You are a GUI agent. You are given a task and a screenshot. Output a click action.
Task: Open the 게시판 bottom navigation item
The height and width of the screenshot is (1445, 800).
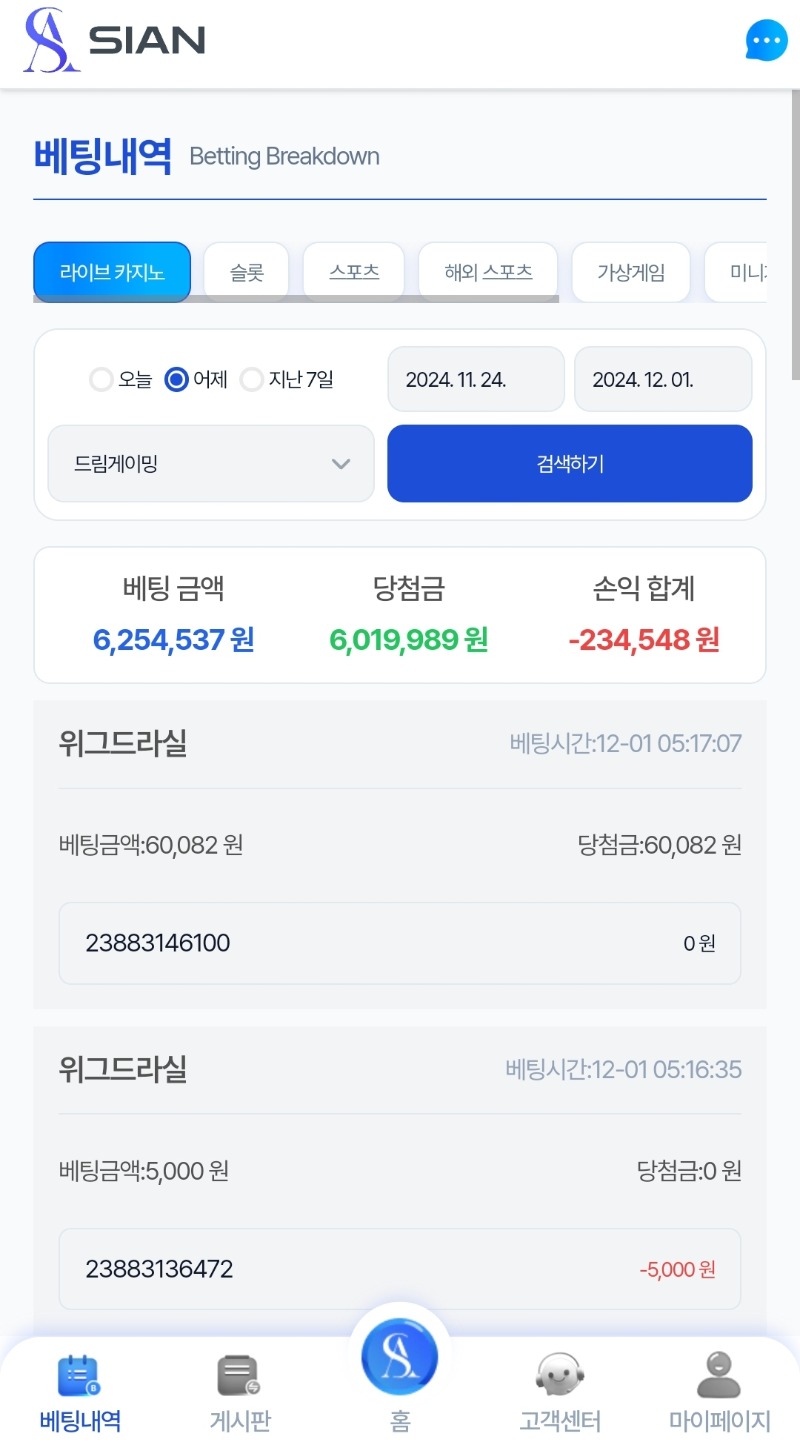pyautogui.click(x=240, y=1393)
